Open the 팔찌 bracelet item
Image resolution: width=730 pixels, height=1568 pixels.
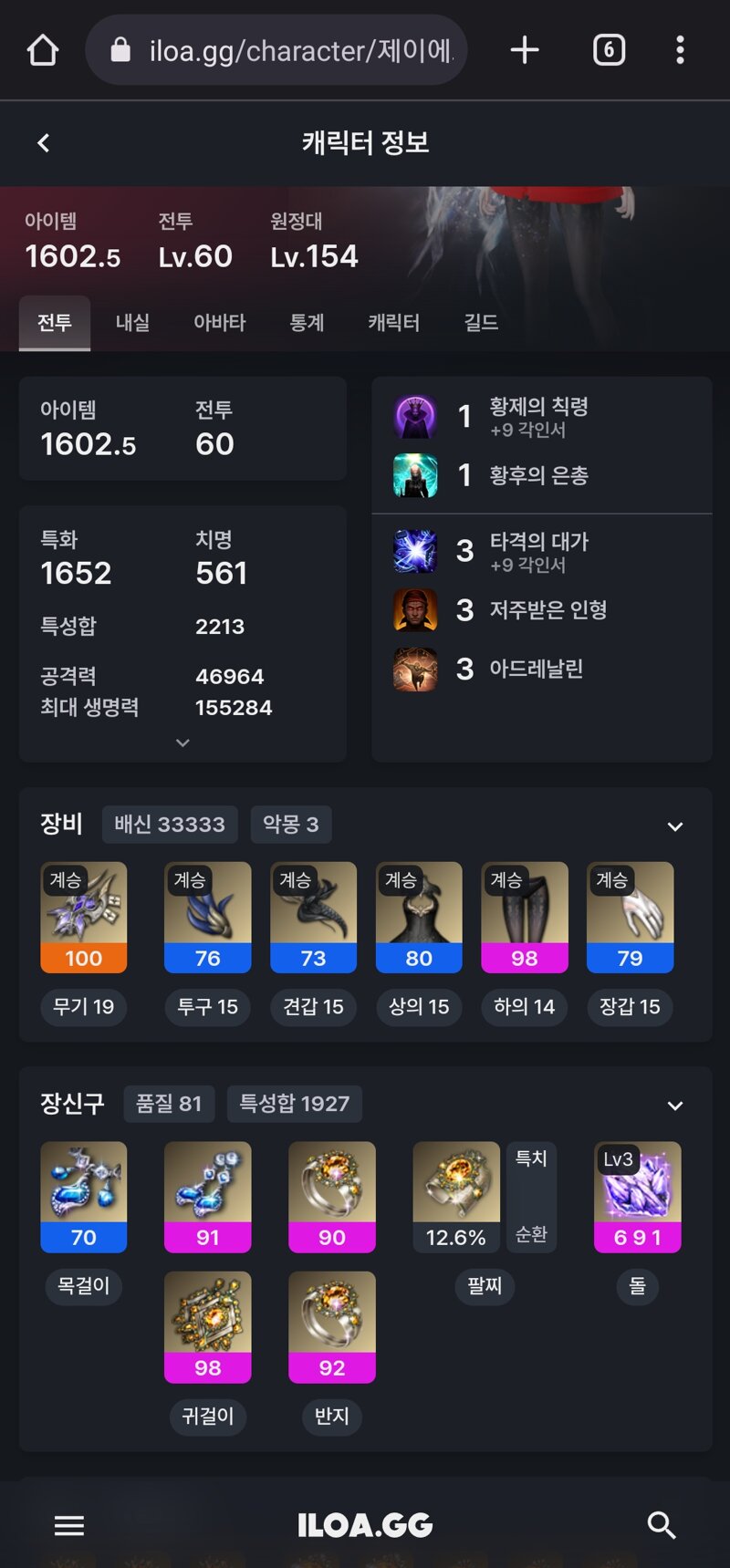pyautogui.click(x=456, y=1196)
